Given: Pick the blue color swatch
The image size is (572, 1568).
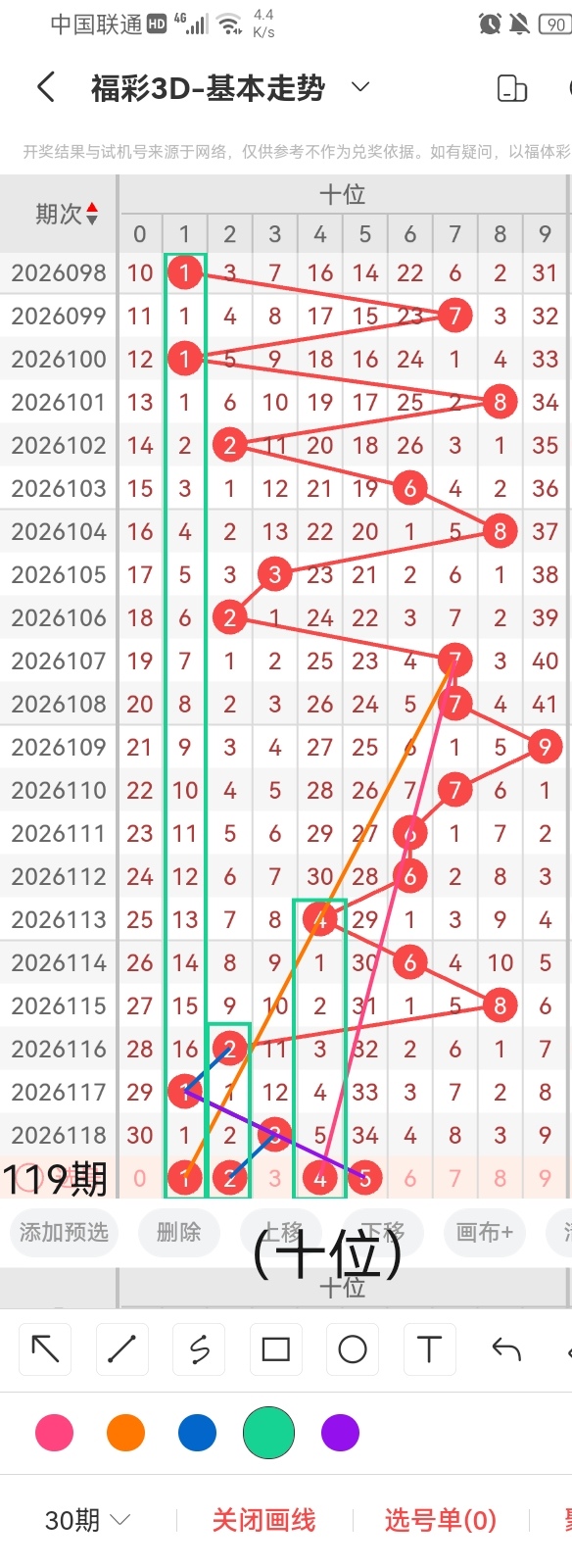Looking at the screenshot, I should (x=197, y=1433).
